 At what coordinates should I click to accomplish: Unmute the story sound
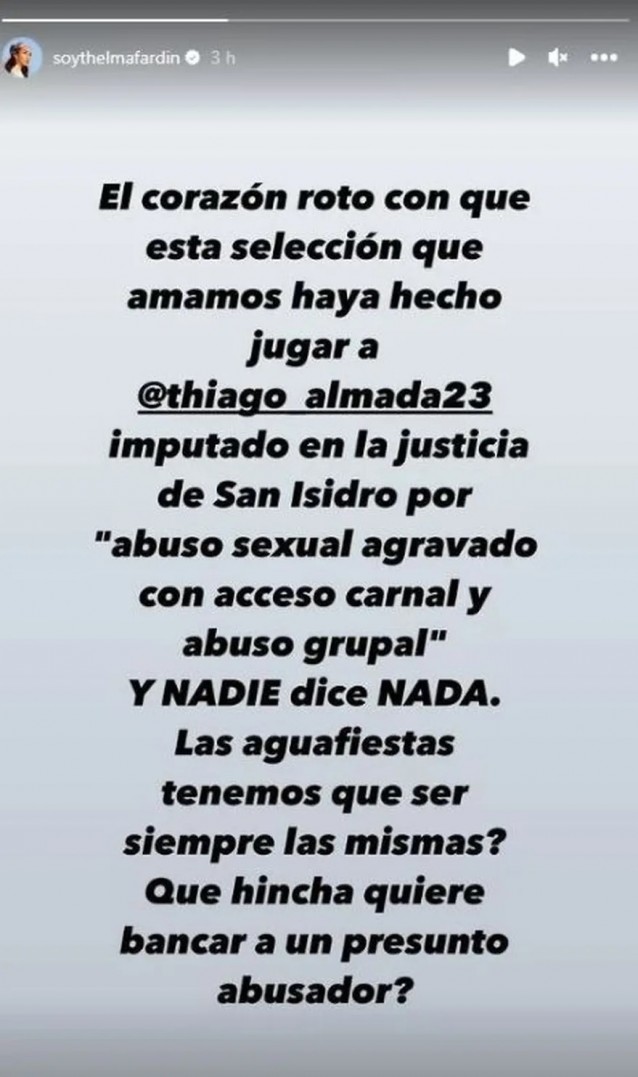click(x=558, y=58)
